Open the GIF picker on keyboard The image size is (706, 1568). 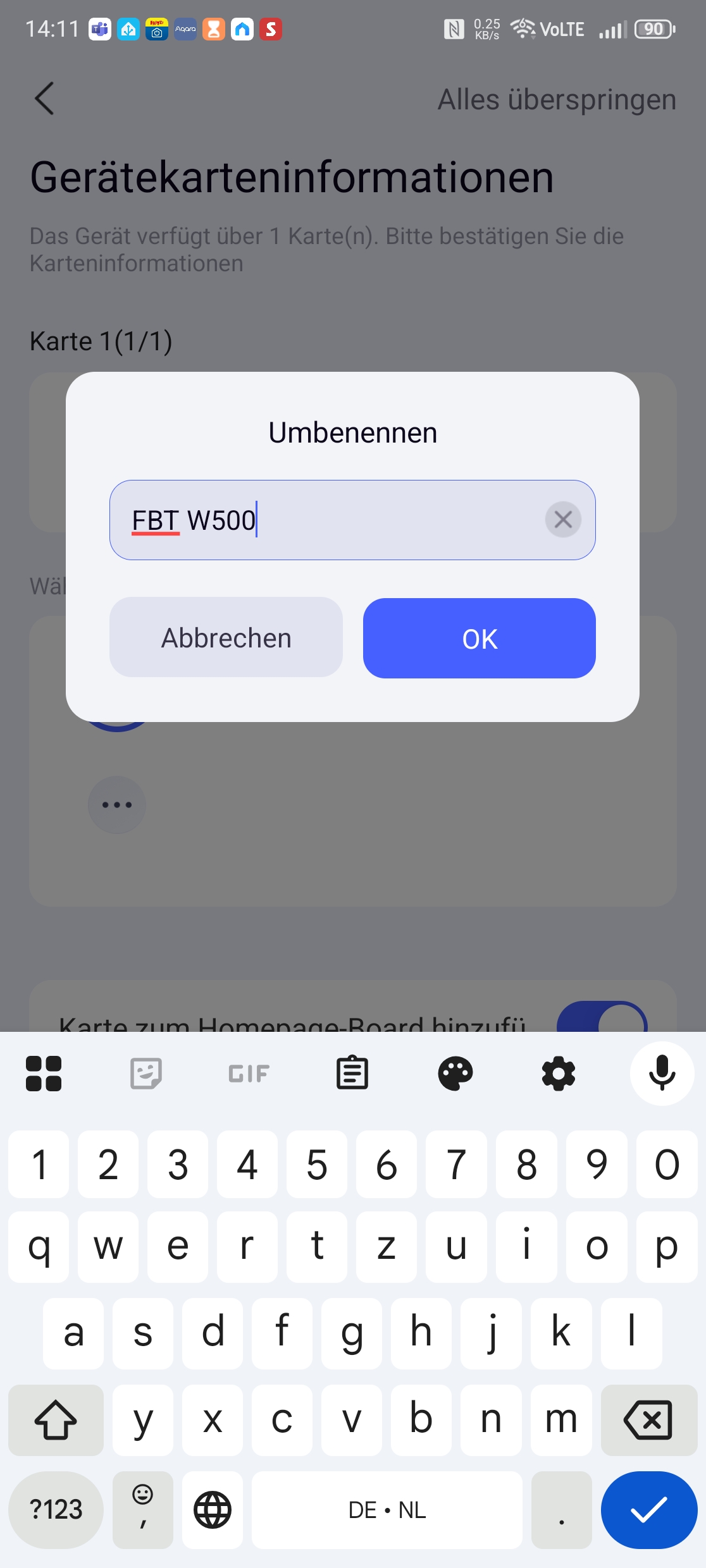[x=249, y=1074]
